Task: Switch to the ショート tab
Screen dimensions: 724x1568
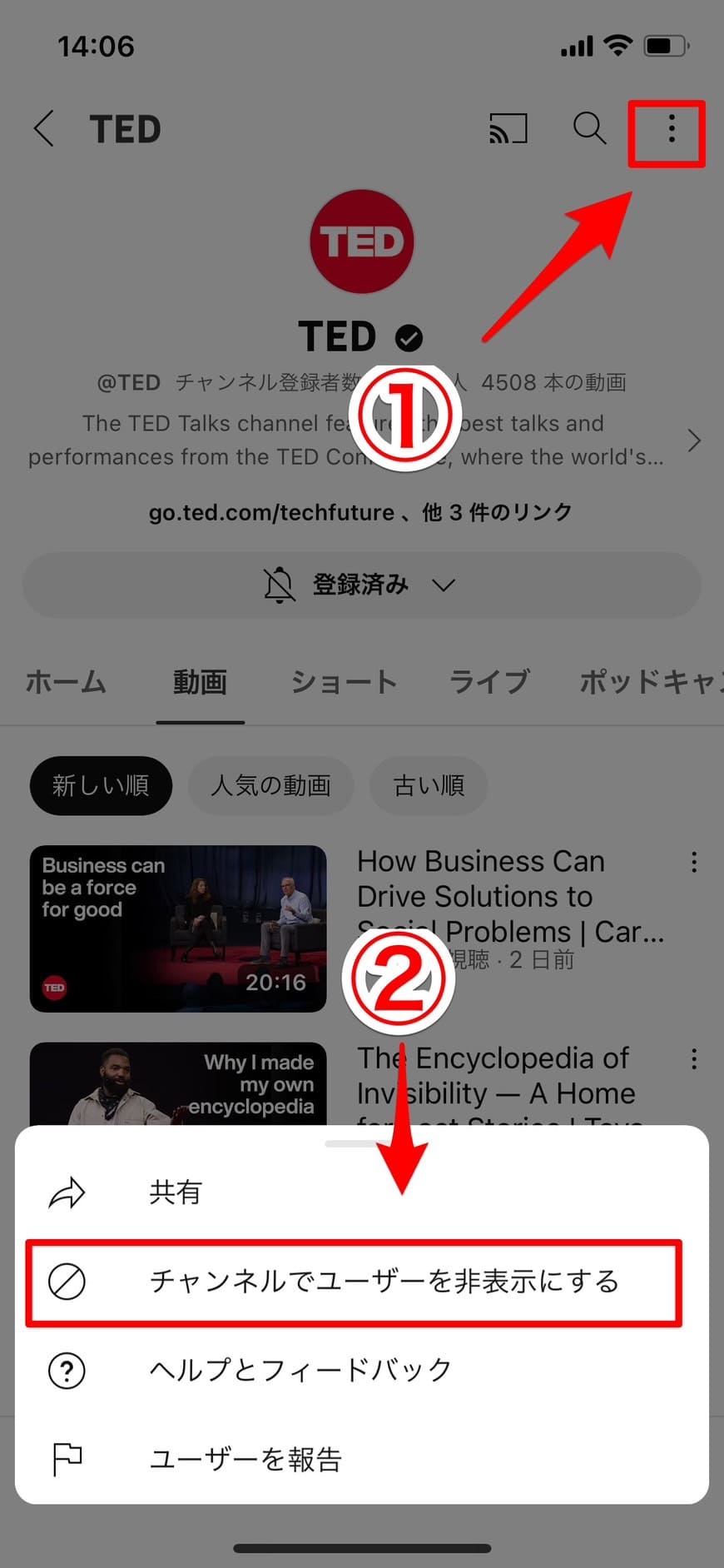Action: coord(343,682)
